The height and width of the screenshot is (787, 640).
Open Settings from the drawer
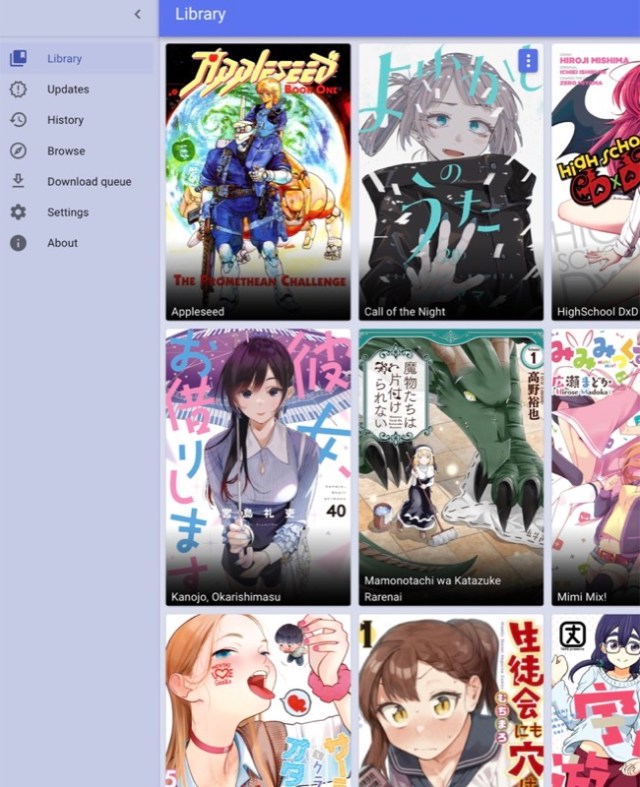(67, 213)
